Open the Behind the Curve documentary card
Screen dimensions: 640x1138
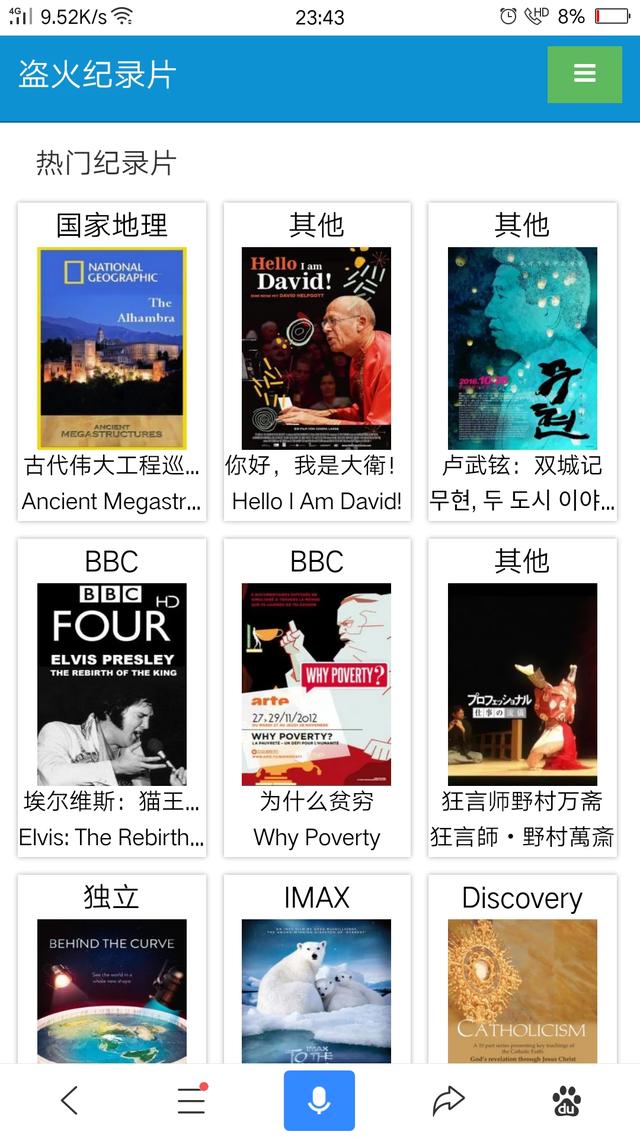(112, 985)
